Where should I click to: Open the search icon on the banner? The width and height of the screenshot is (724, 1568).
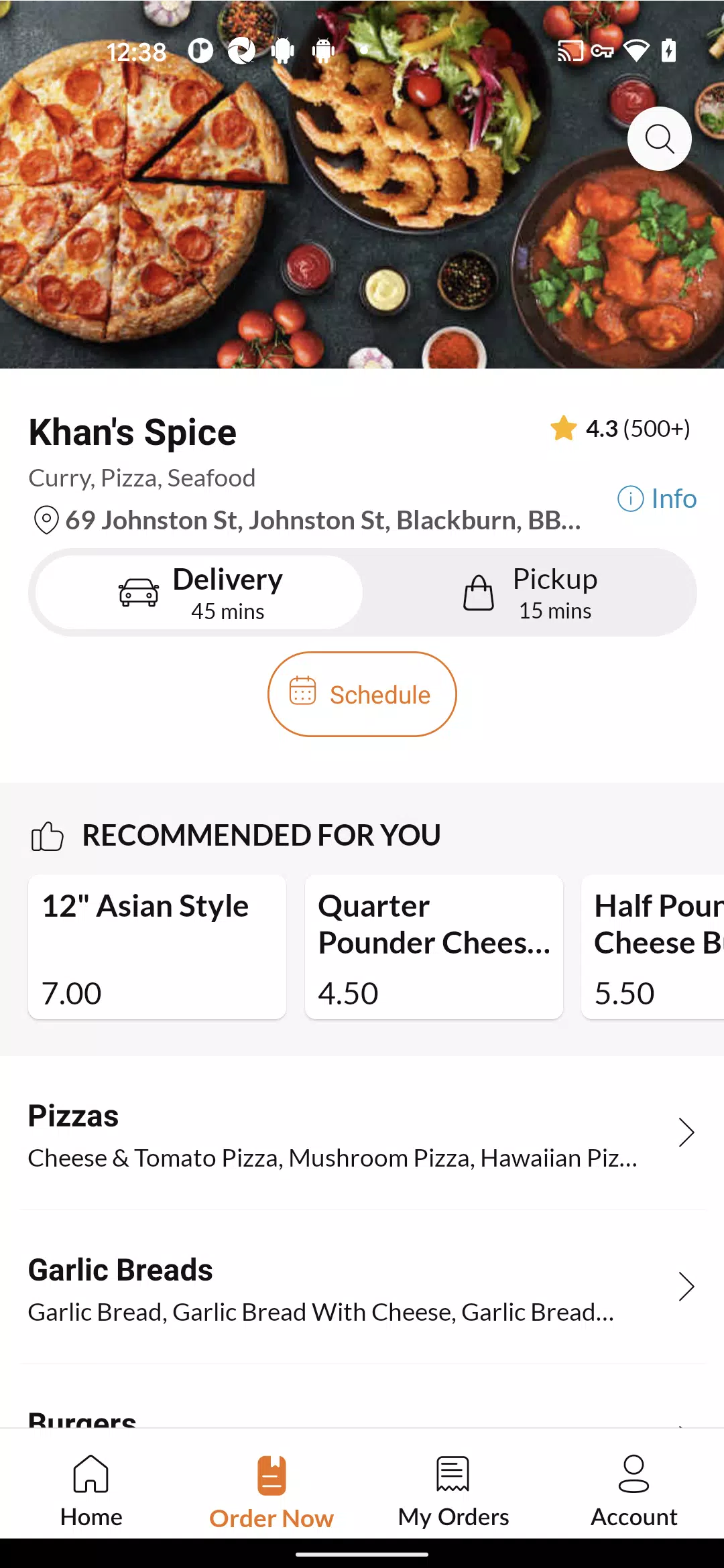(x=659, y=139)
